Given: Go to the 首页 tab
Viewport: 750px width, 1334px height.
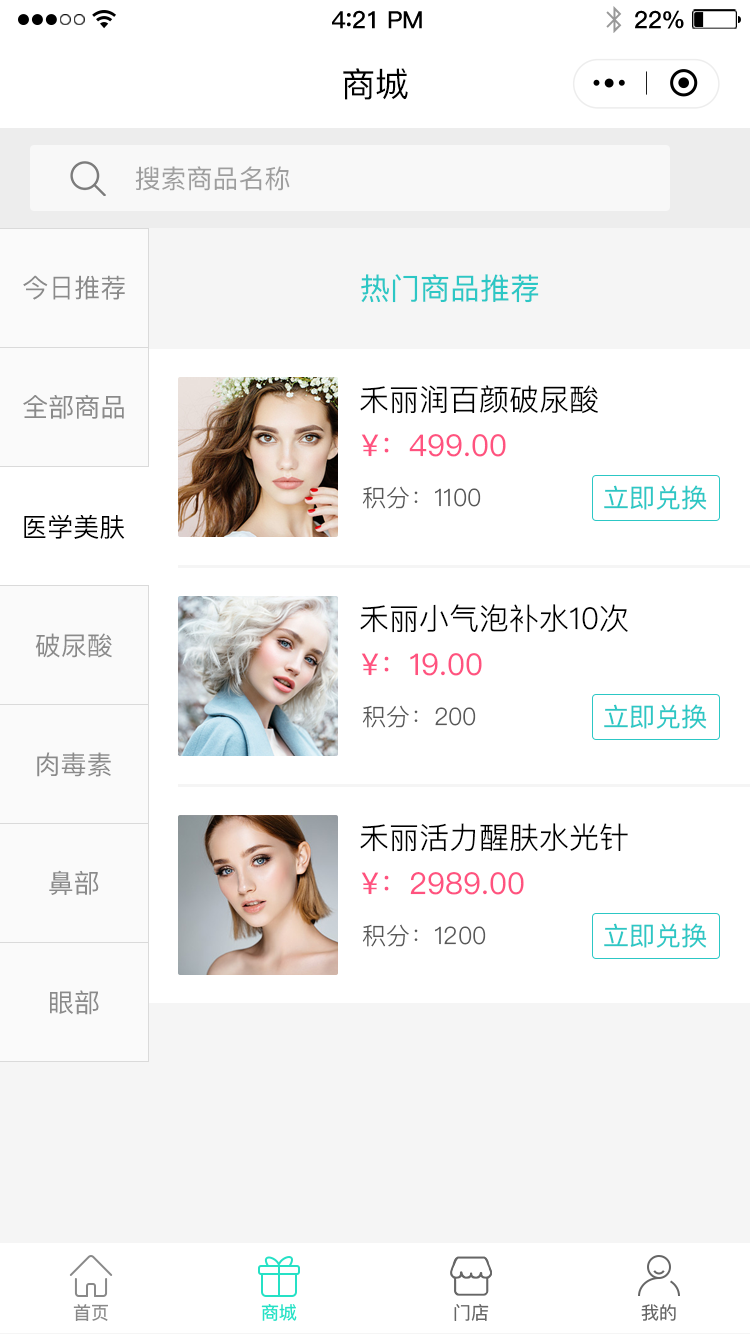Looking at the screenshot, I should pyautogui.click(x=91, y=1289).
